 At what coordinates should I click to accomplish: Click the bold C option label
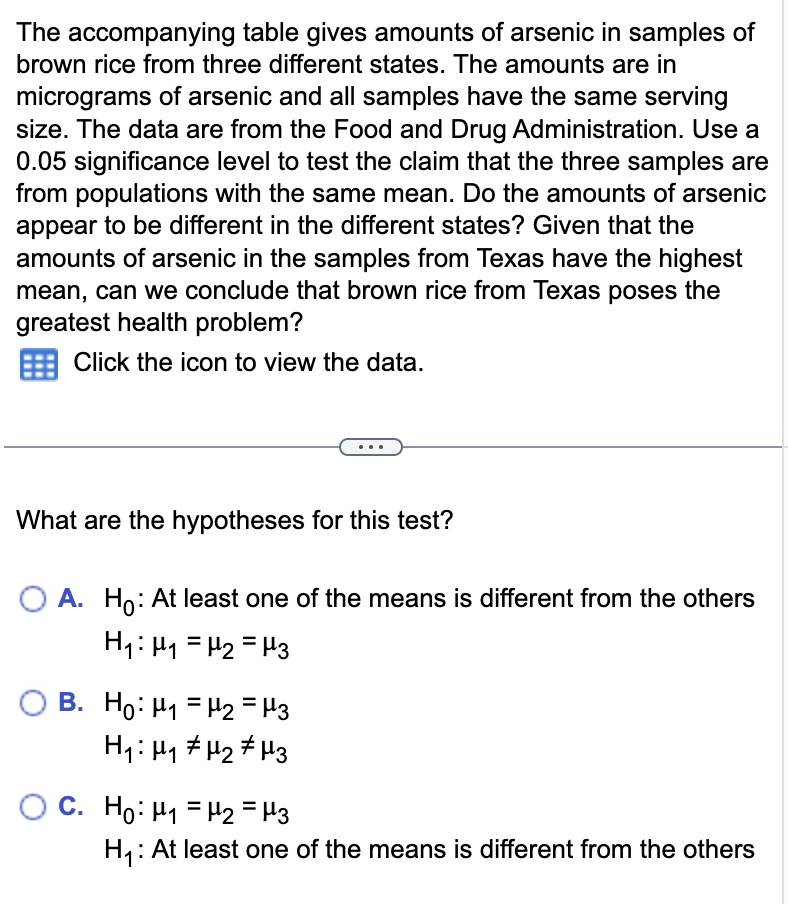coord(66,808)
